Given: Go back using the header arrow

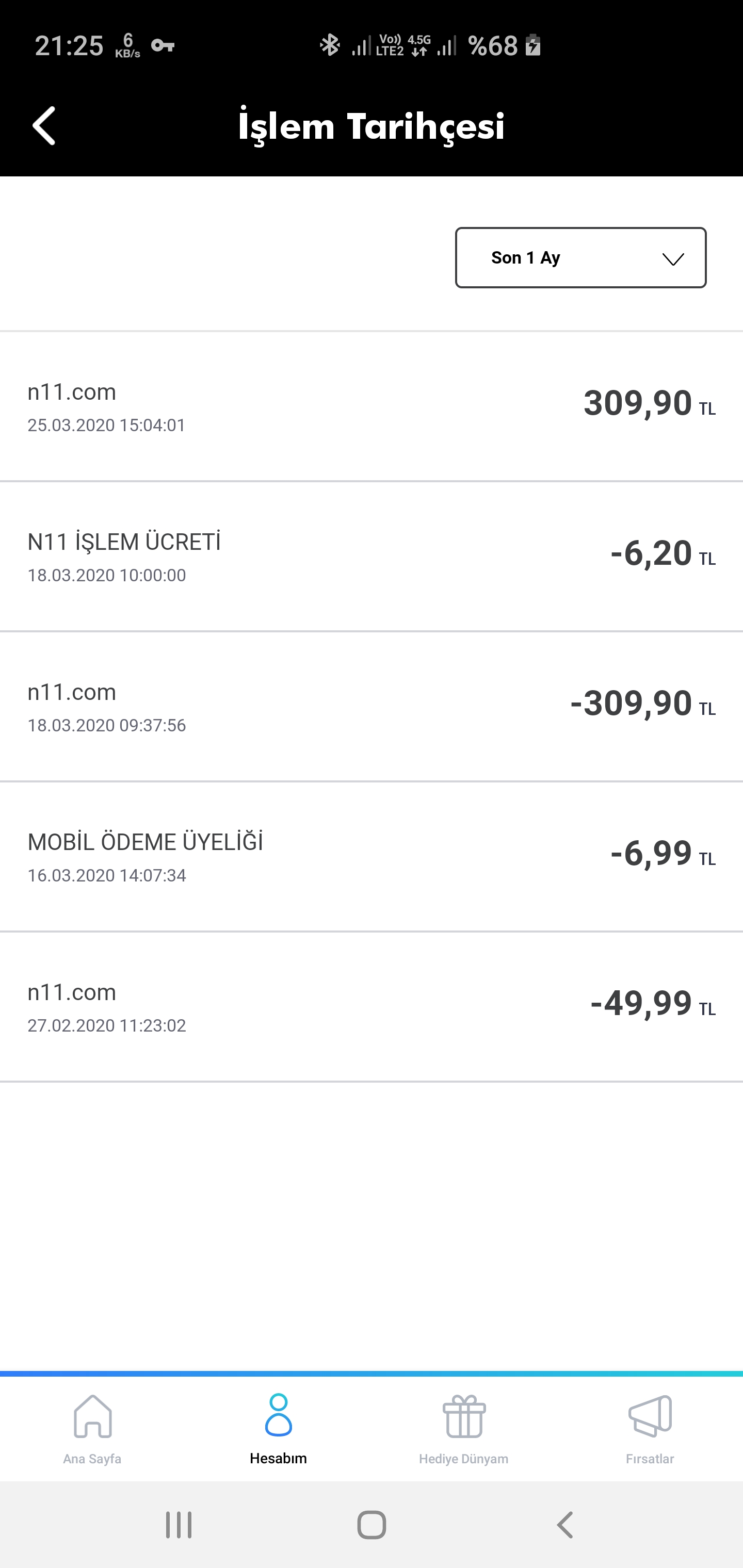Looking at the screenshot, I should (44, 125).
